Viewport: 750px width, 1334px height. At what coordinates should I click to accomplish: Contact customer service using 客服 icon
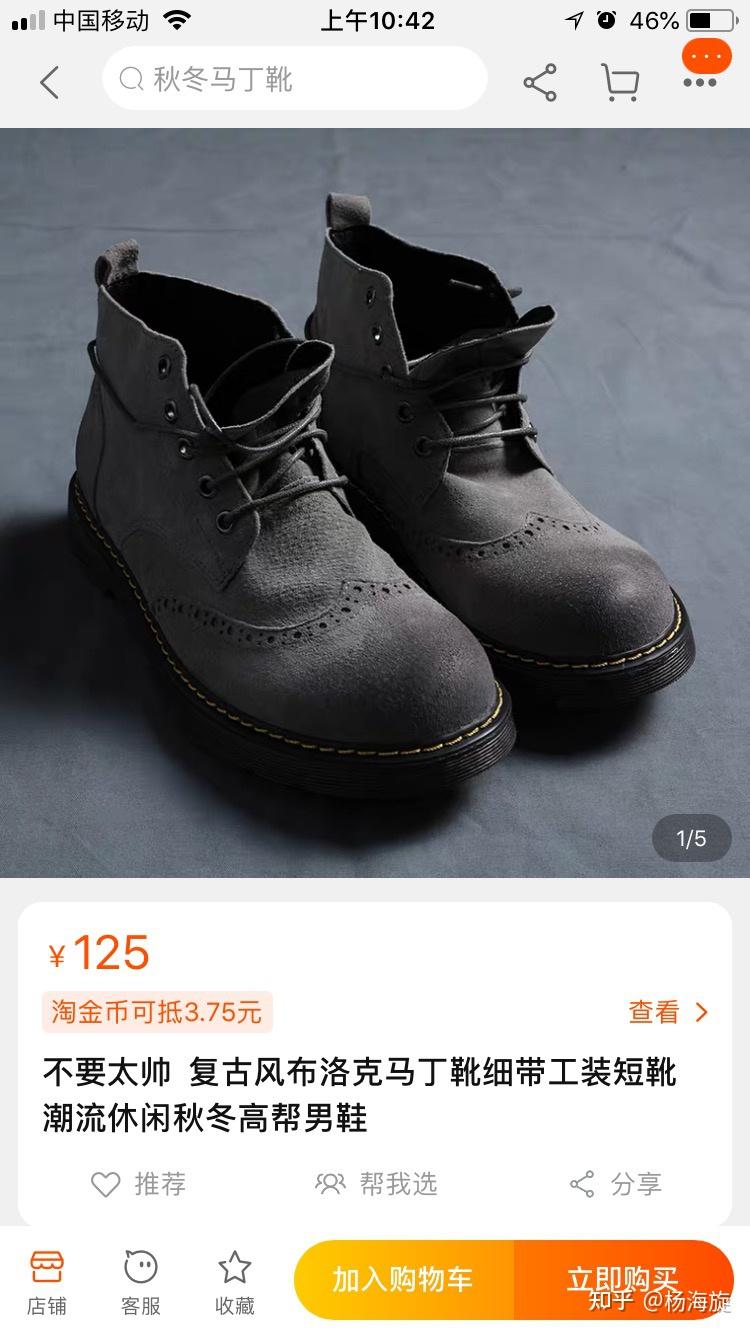click(140, 1279)
